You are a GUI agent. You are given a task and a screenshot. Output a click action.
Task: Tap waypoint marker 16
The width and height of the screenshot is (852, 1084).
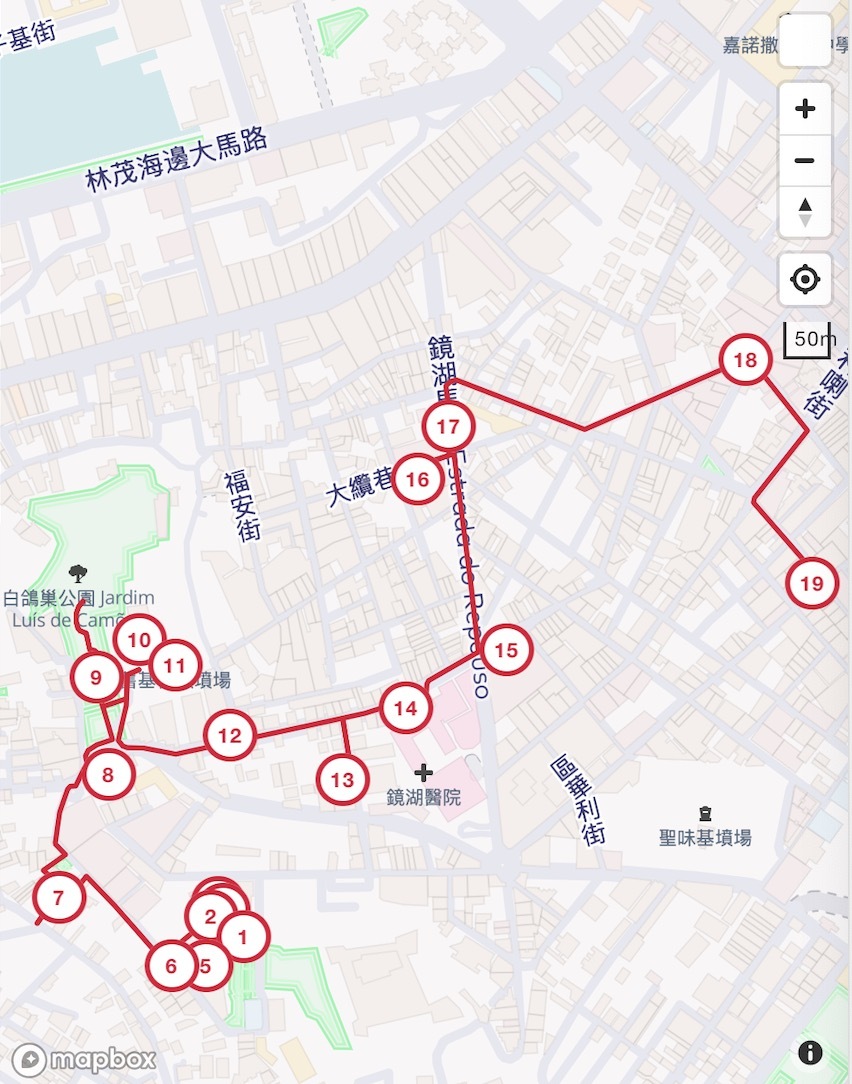pos(417,479)
